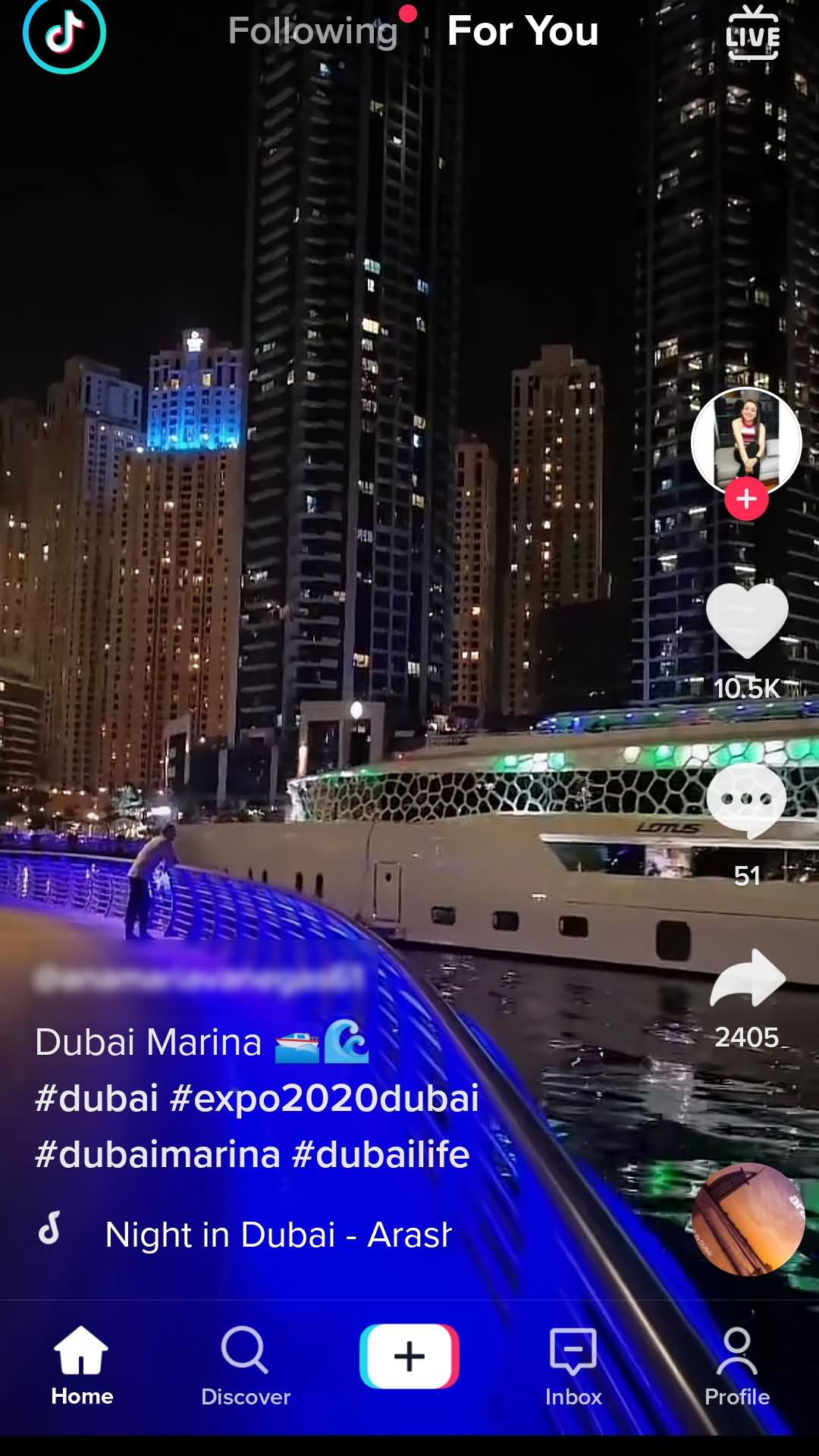Share this video with the arrow icon

tap(748, 978)
